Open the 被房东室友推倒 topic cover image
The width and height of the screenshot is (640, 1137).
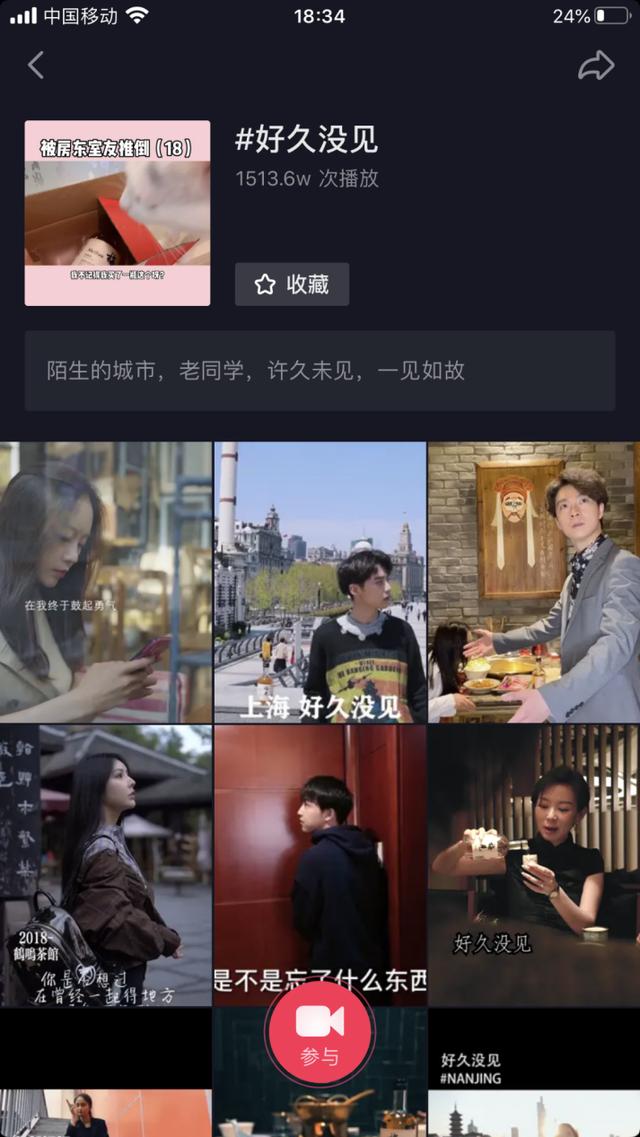click(x=117, y=213)
